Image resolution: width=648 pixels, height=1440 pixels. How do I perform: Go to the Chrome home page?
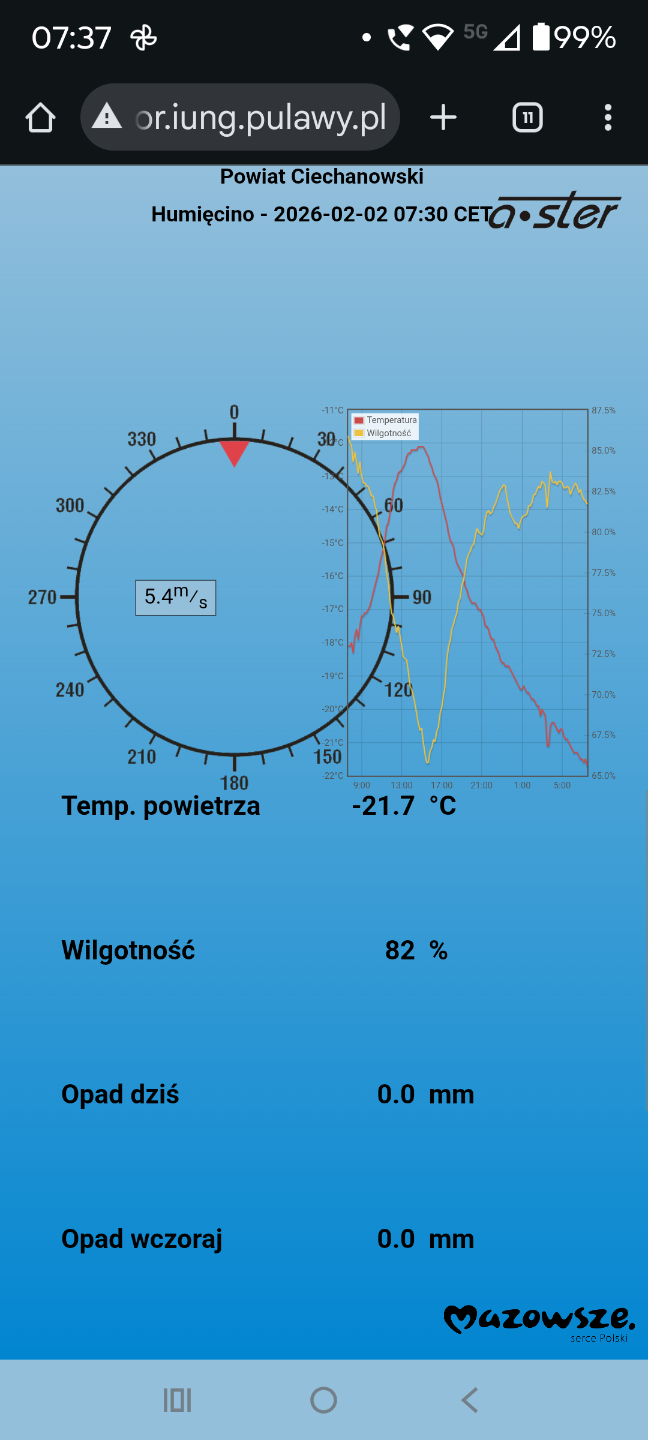(x=40, y=118)
